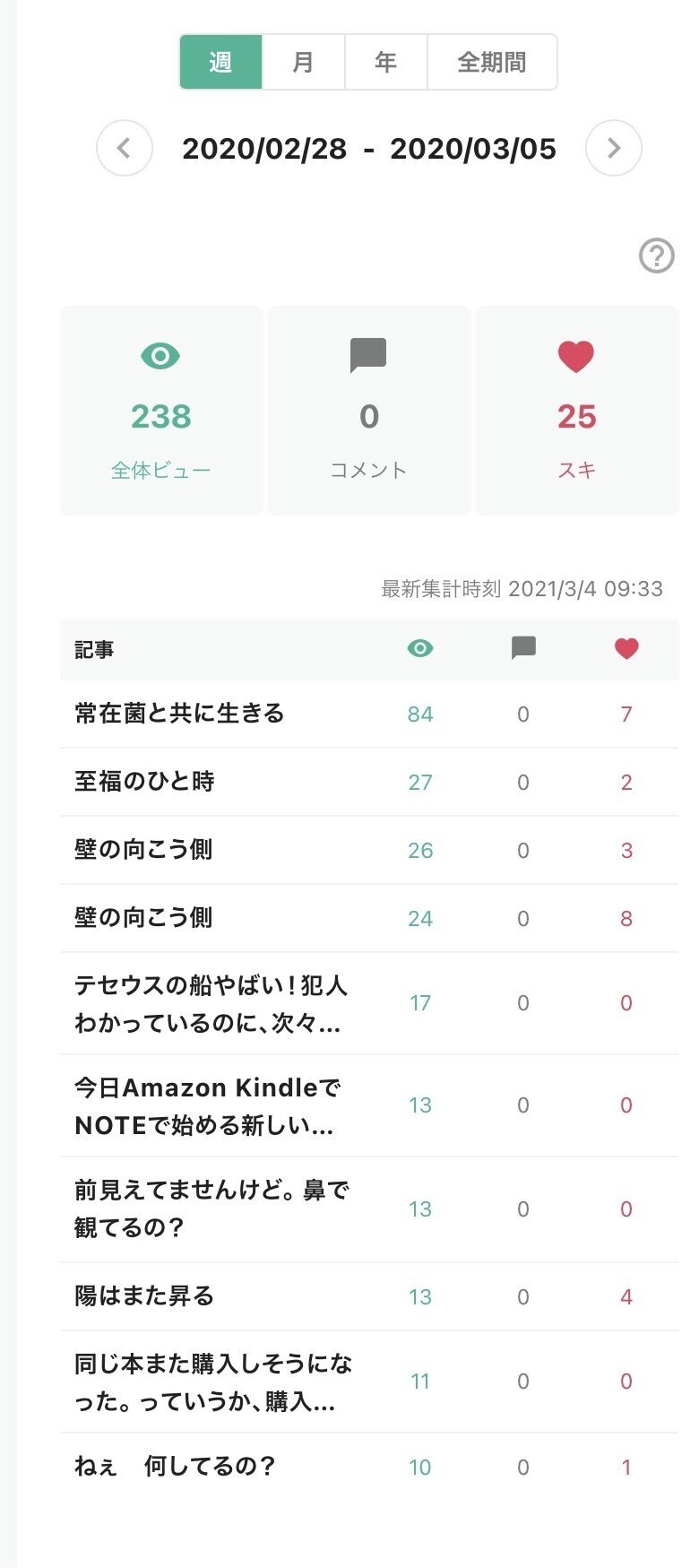Select the 週 tab
Screen dimensions: 699x1568
[220, 62]
